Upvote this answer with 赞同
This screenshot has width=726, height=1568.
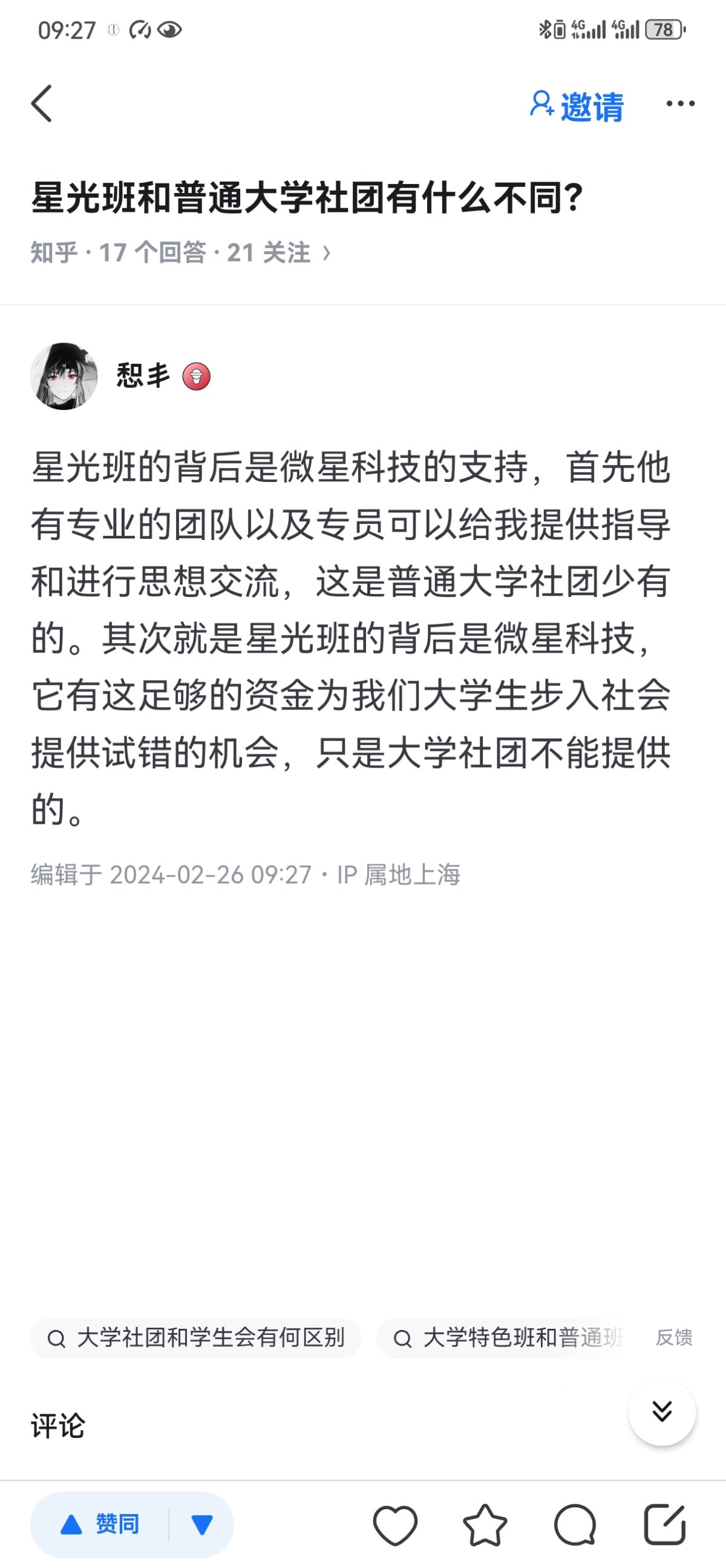[100, 1525]
